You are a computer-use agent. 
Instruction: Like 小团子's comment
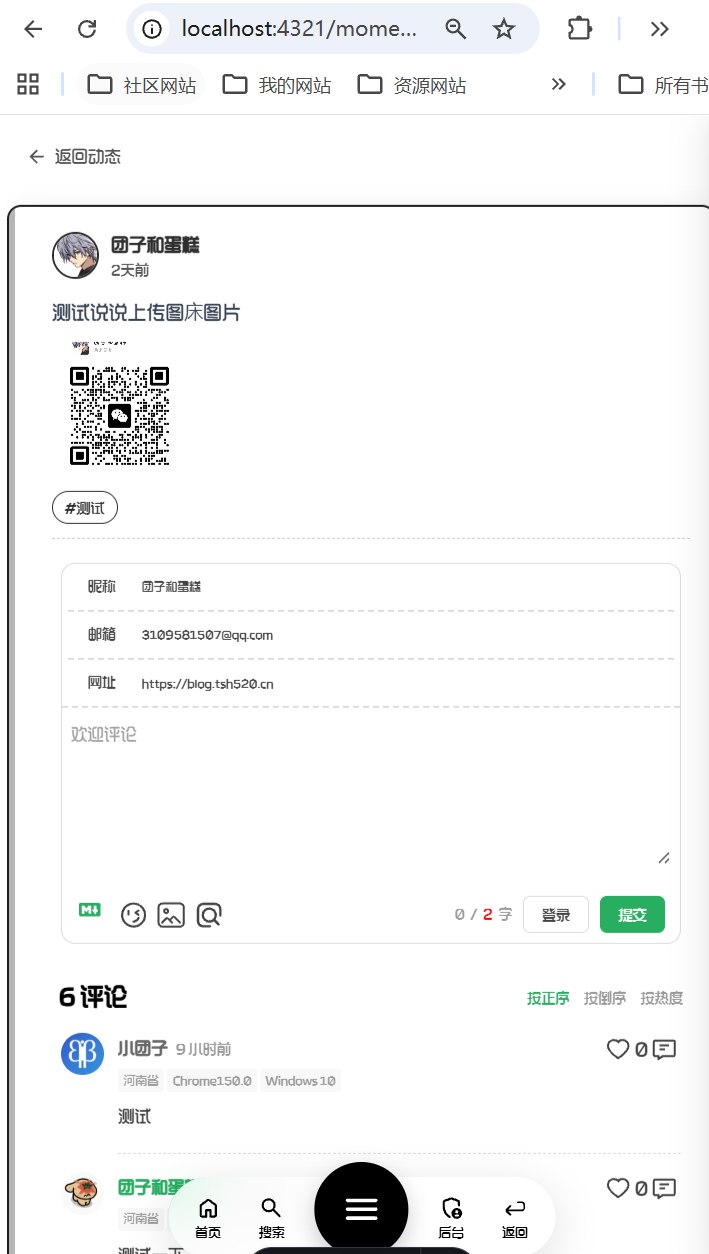coord(618,1049)
